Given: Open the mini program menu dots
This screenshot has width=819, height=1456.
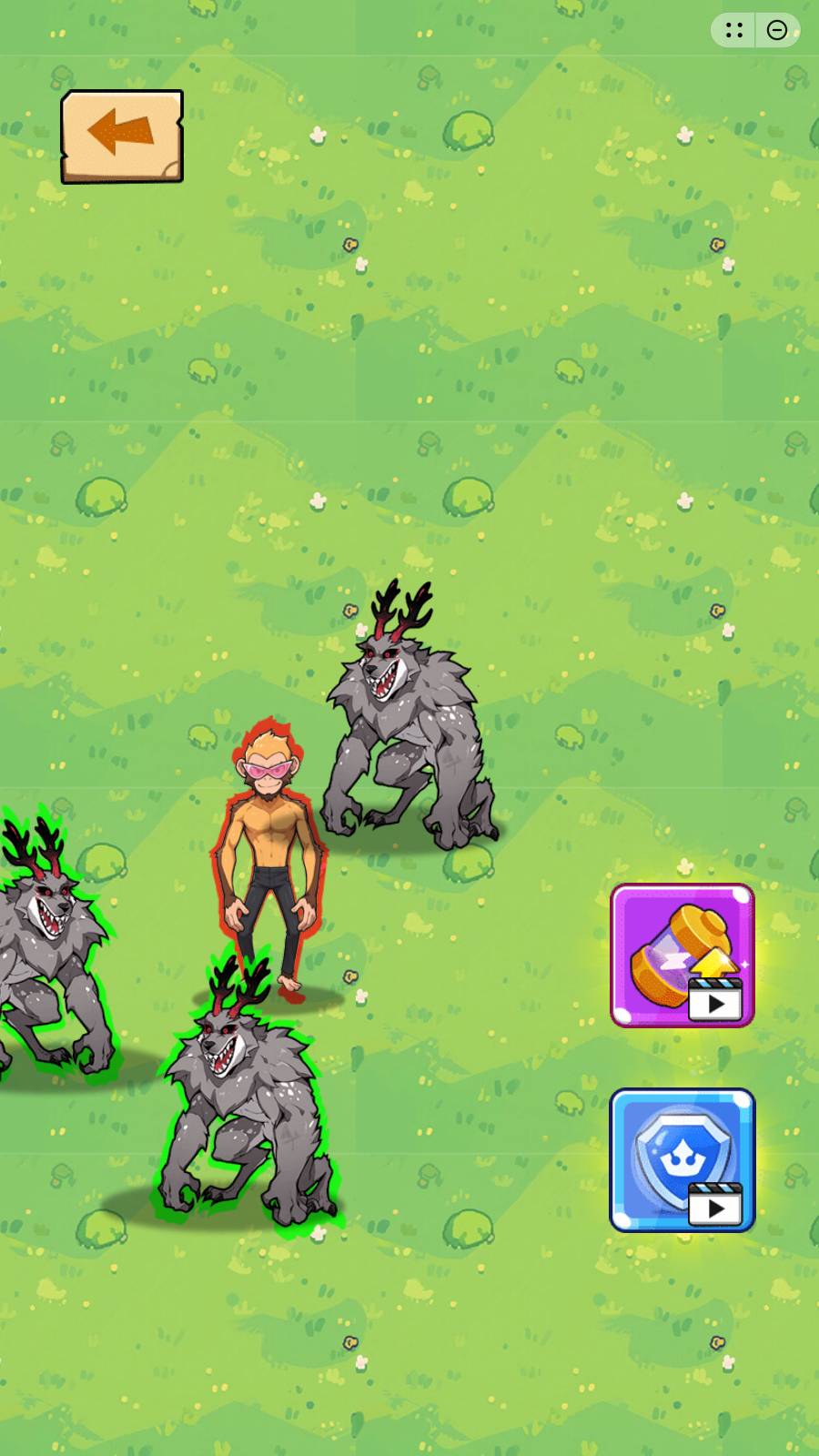Looking at the screenshot, I should coord(734,30).
